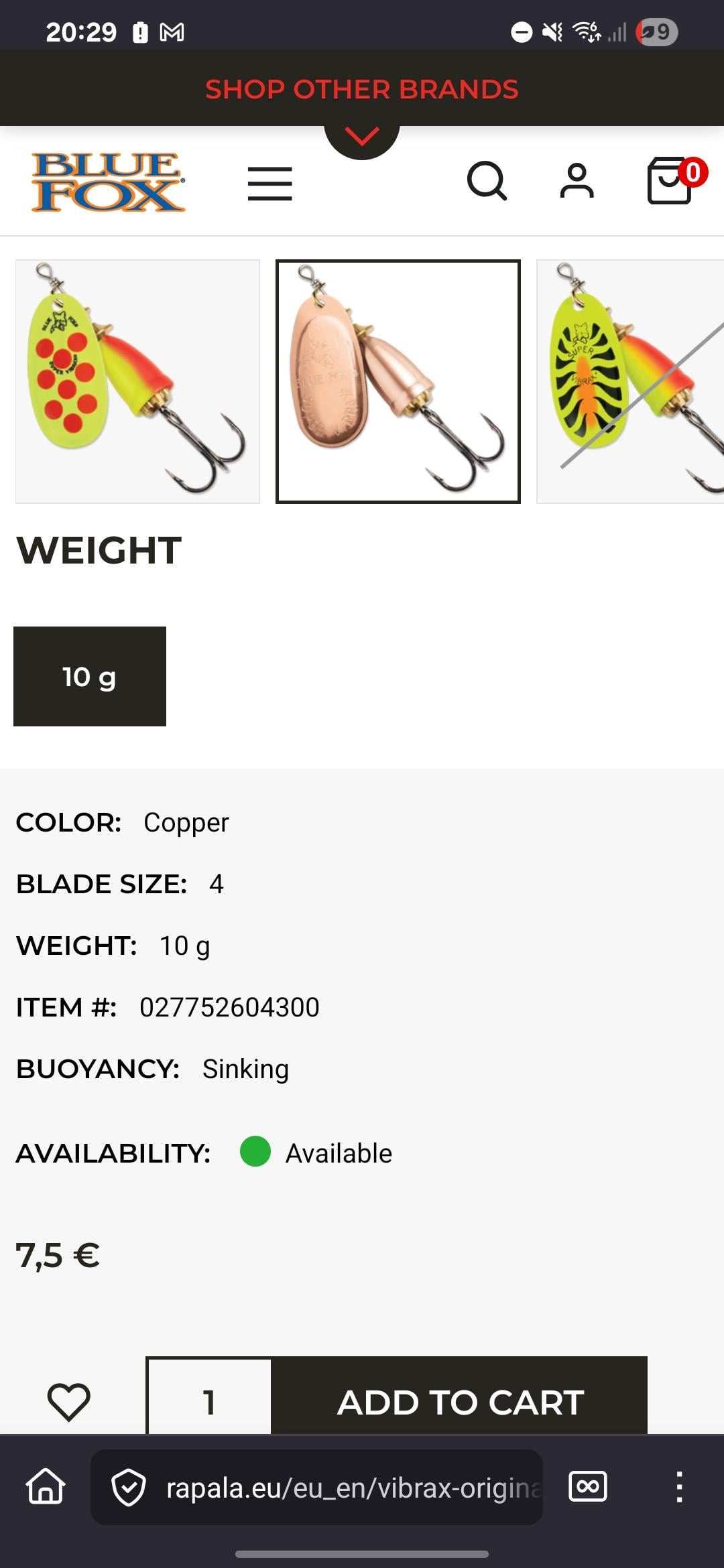Tap the quantity field showing 1
The image size is (724, 1568).
(x=209, y=1400)
